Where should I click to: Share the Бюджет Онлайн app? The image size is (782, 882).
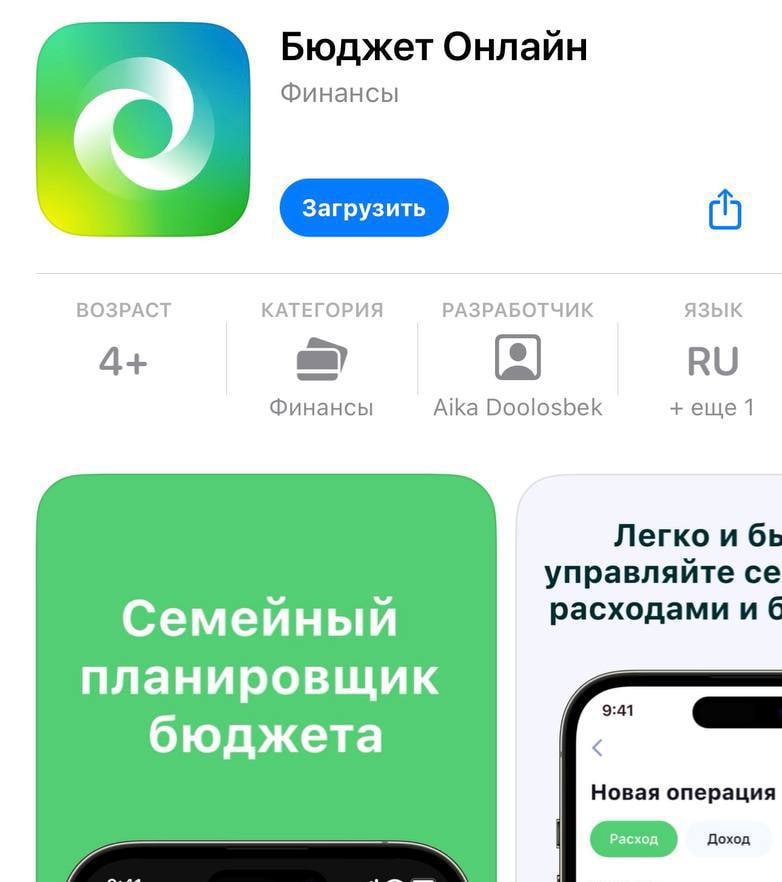click(725, 210)
